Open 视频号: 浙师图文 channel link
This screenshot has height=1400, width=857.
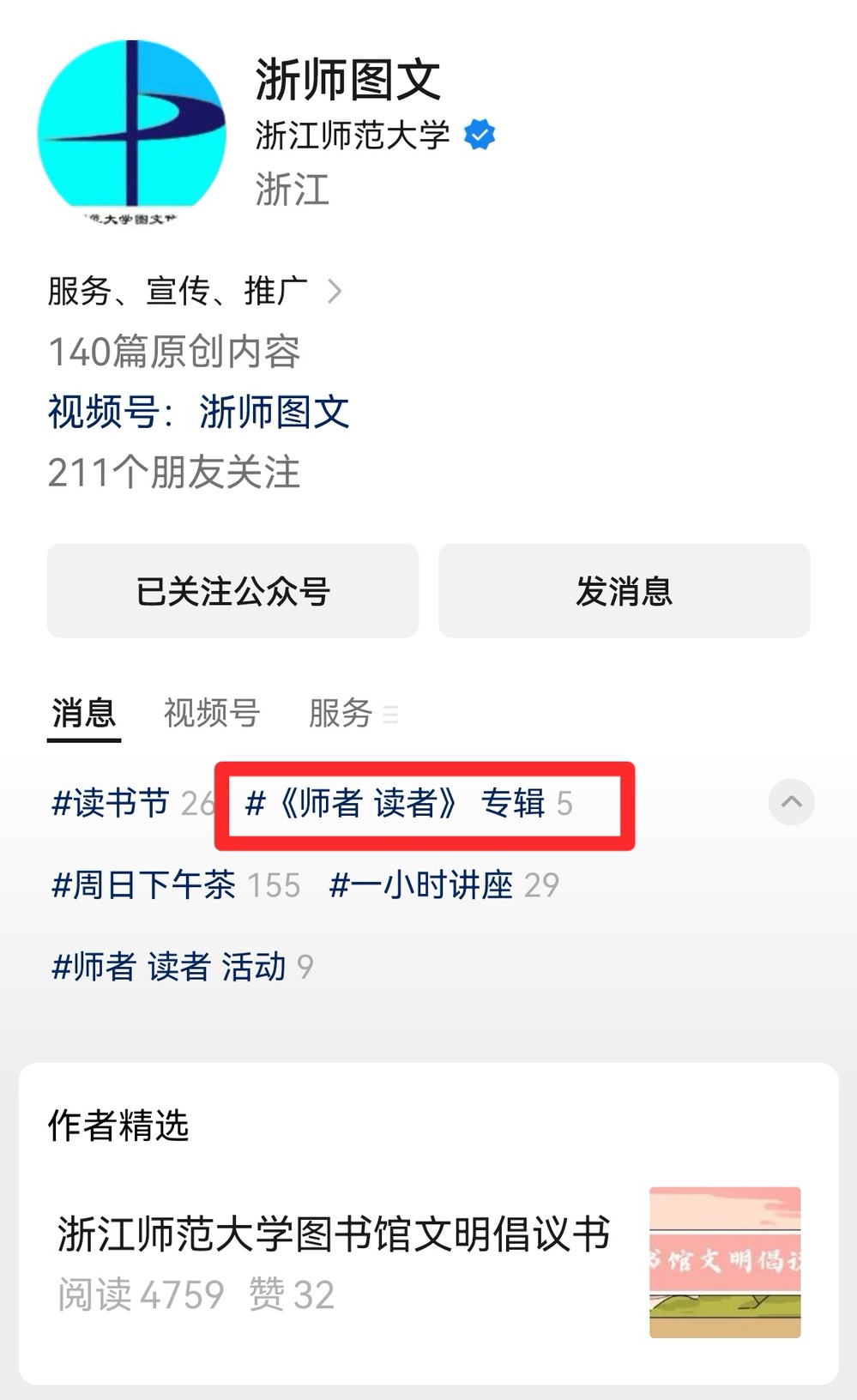point(198,412)
